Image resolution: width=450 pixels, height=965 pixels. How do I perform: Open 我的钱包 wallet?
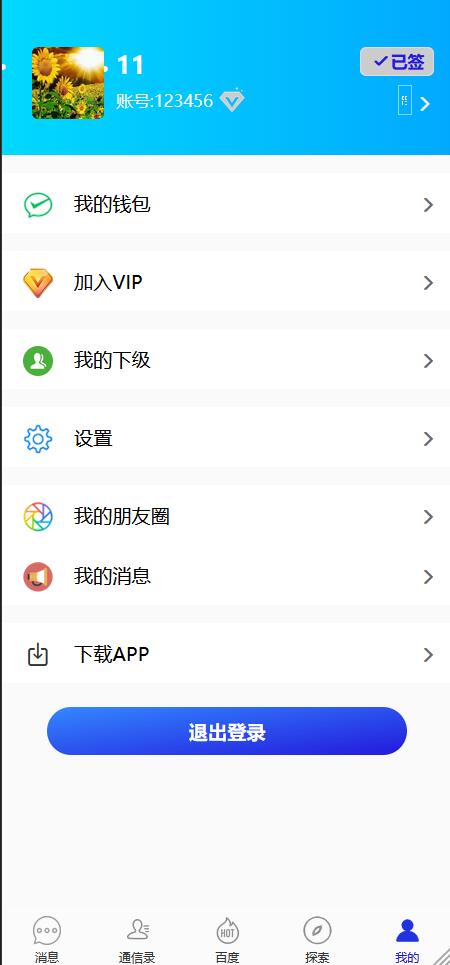point(226,204)
